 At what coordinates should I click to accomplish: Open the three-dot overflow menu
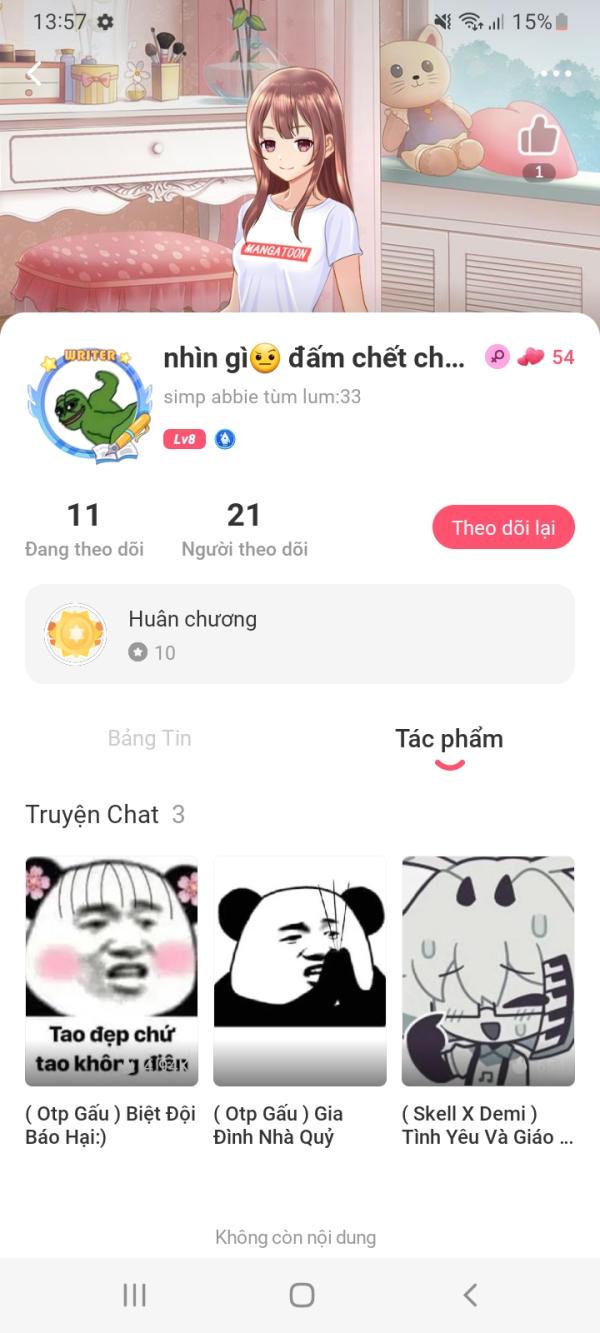(555, 74)
